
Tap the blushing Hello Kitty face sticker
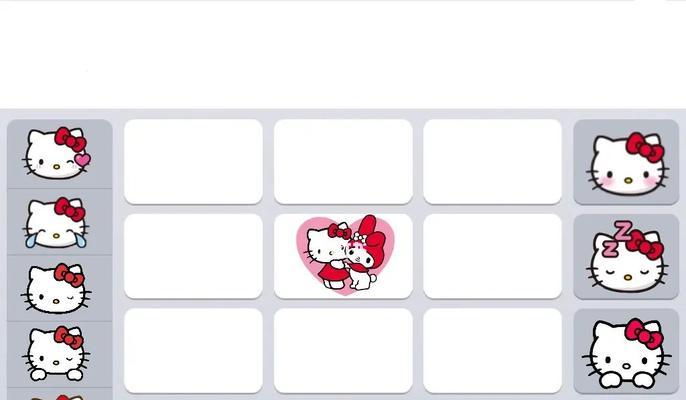[626, 163]
